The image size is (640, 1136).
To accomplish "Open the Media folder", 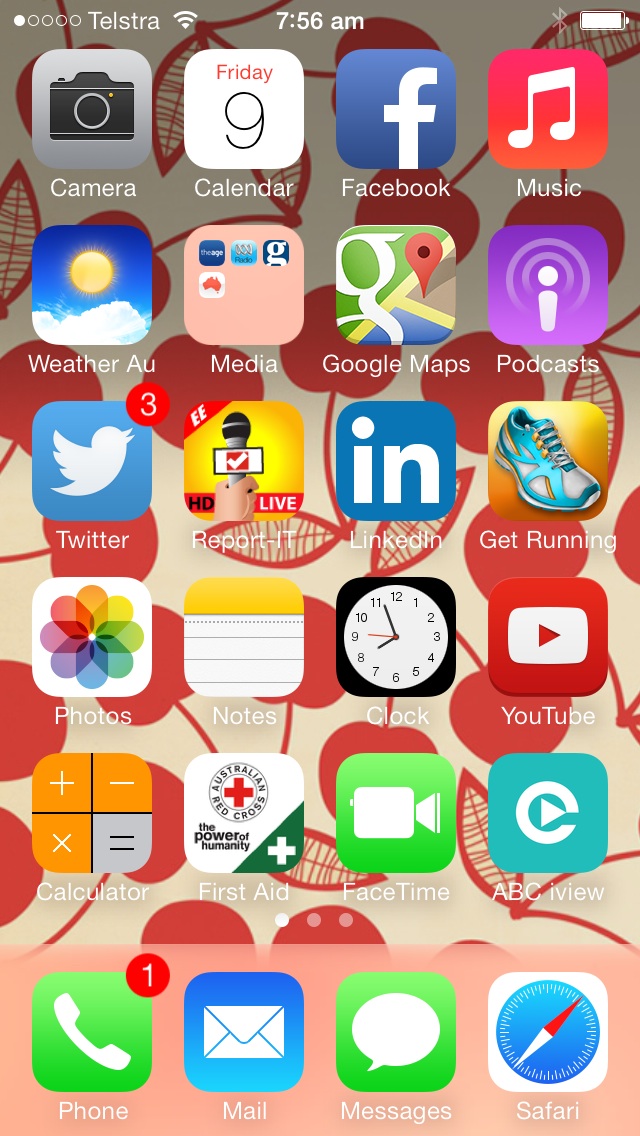I will (x=244, y=285).
